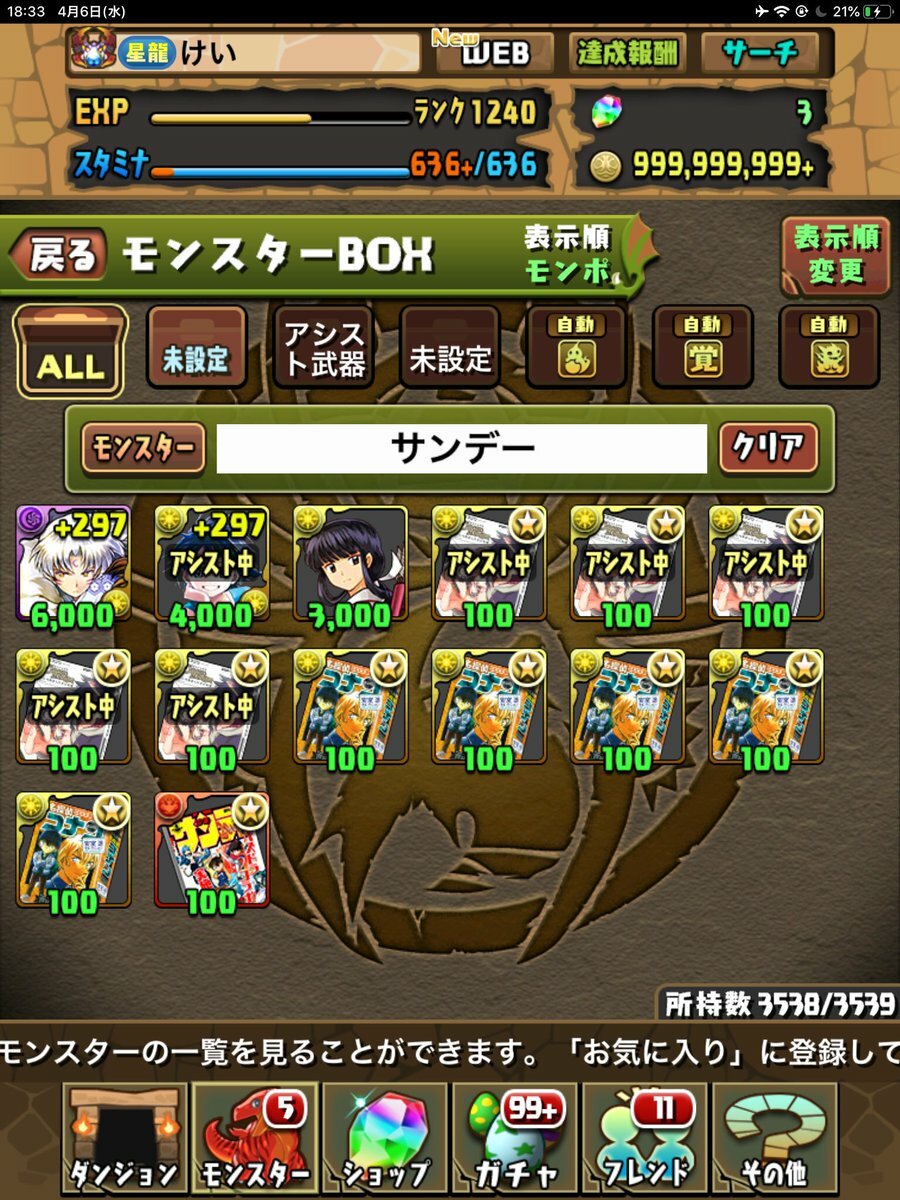Clear the search with クリア
Image resolution: width=900 pixels, height=1200 pixels.
tap(768, 448)
